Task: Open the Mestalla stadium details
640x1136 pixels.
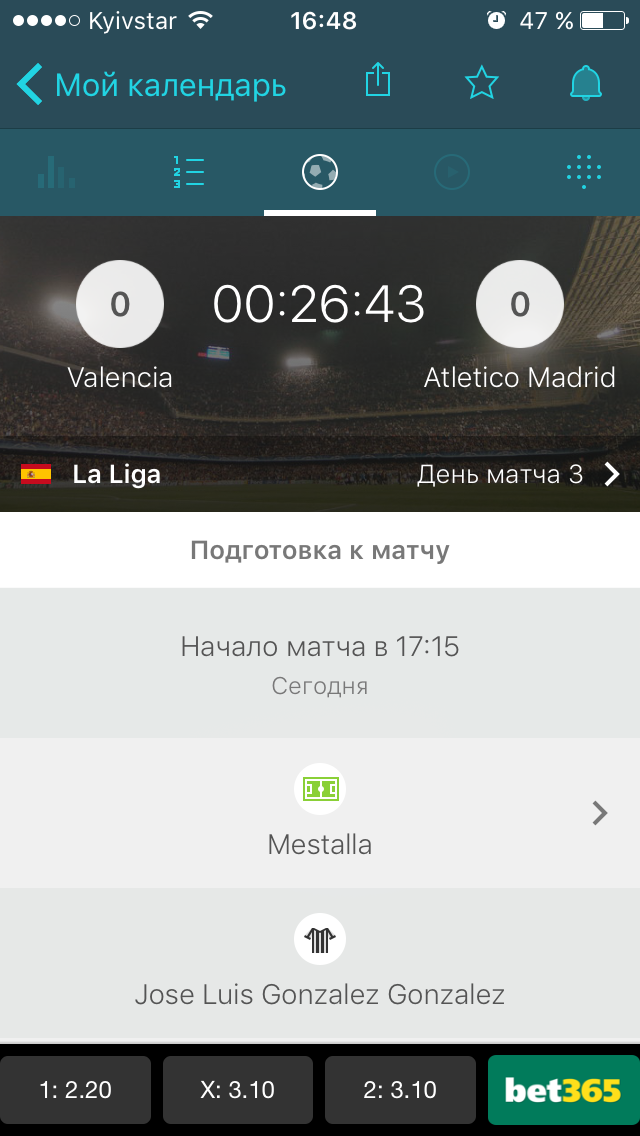Action: tap(320, 813)
